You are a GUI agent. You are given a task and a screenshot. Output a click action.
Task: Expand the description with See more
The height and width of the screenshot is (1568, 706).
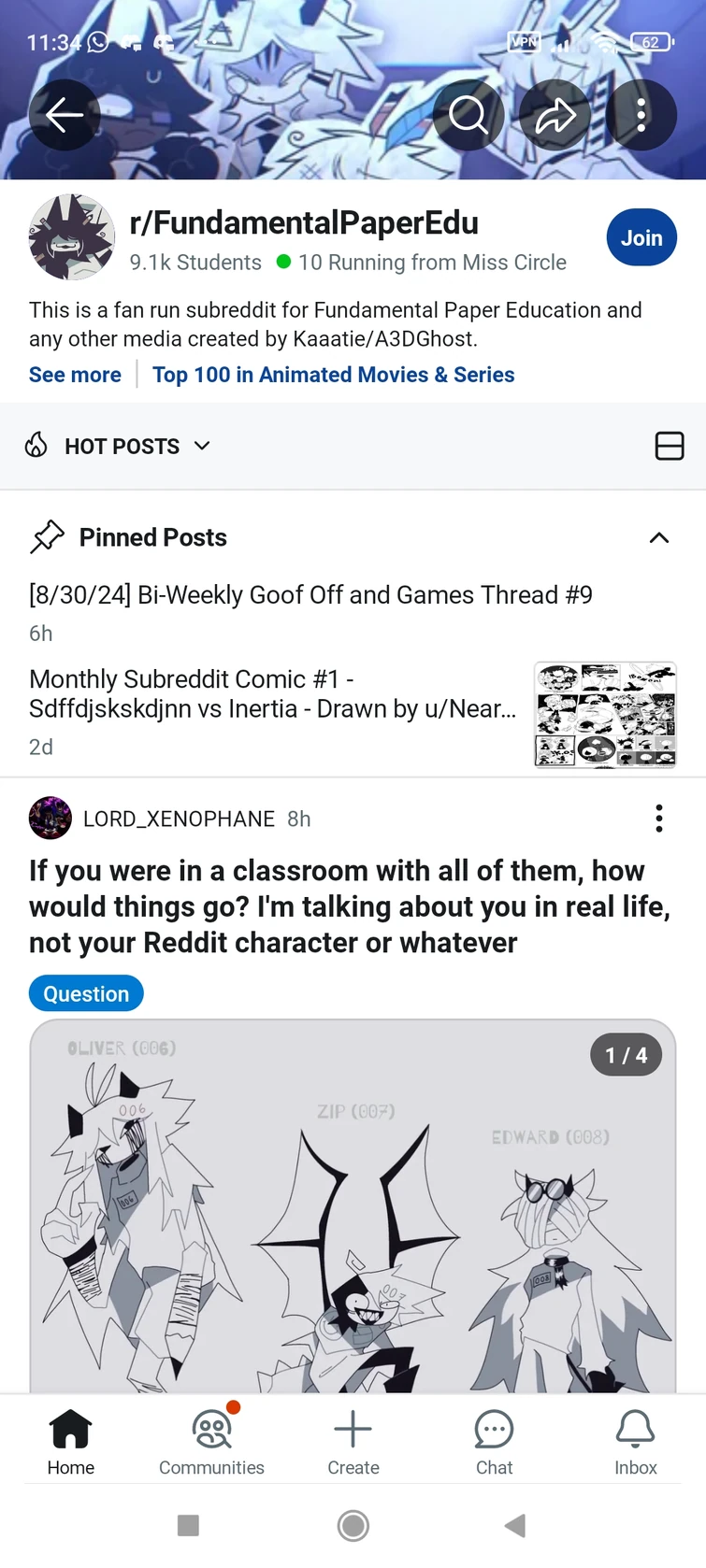pyautogui.click(x=75, y=375)
